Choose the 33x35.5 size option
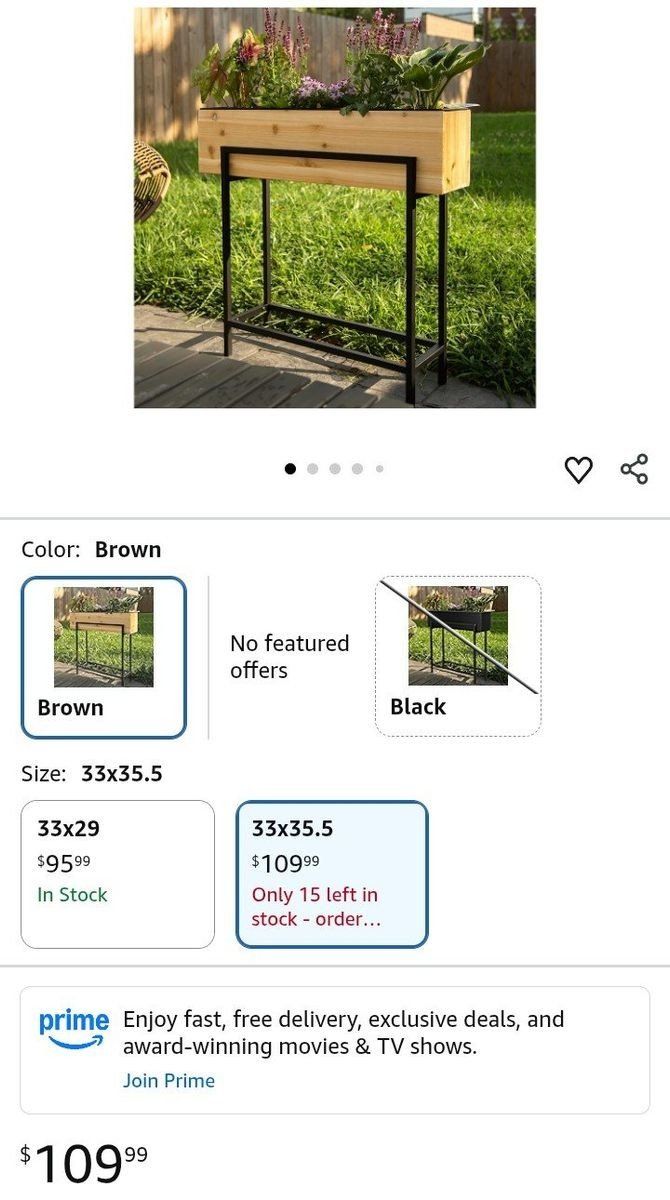The width and height of the screenshot is (670, 1200). pyautogui.click(x=332, y=873)
